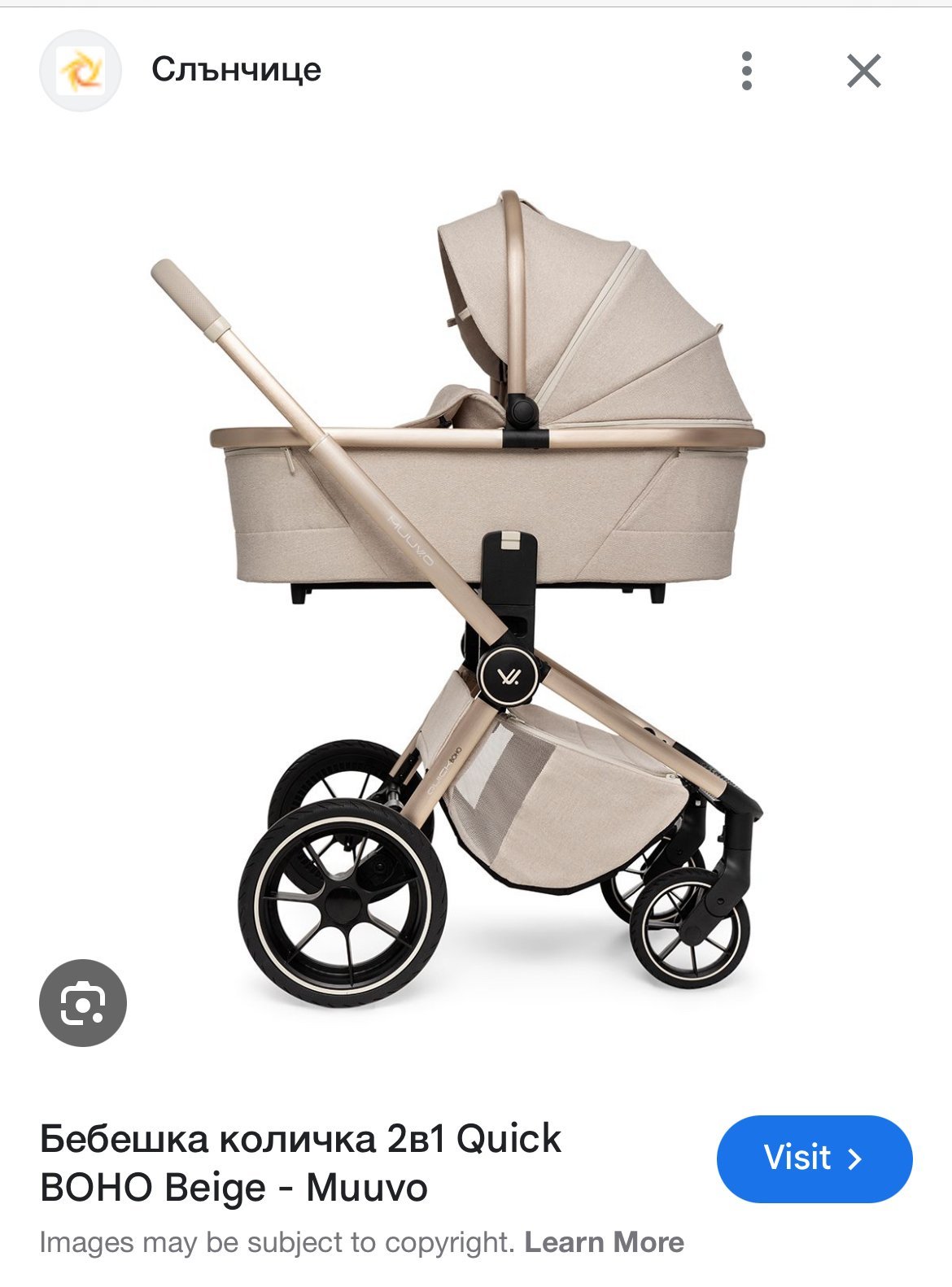This screenshot has width=952, height=1287.
Task: Open the three-dot overflow menu
Action: click(x=746, y=71)
